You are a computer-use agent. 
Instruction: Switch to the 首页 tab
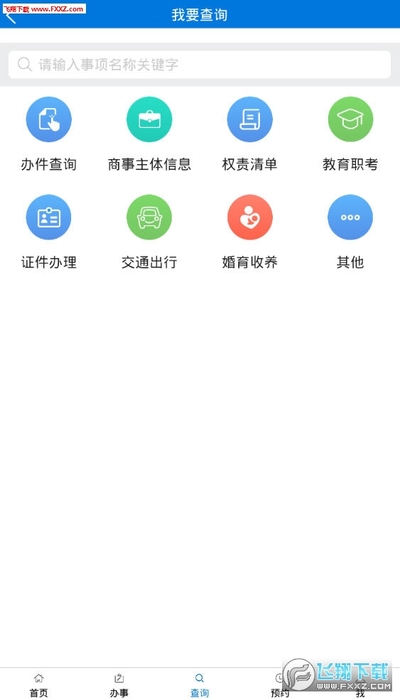[39, 685]
